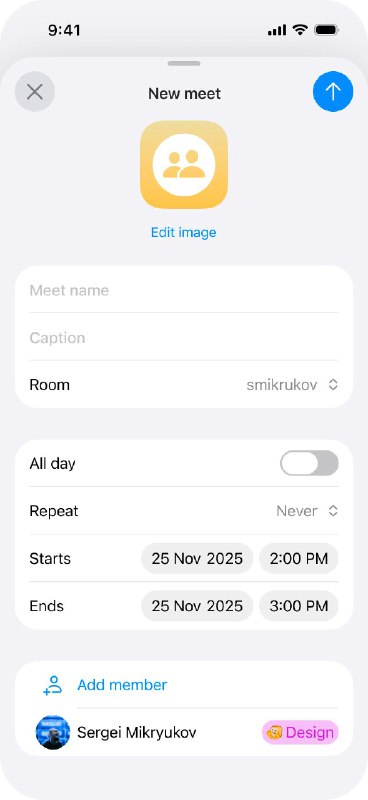Submit the new meet with the blue arrow
Image resolution: width=368 pixels, height=800 pixels.
tap(333, 92)
